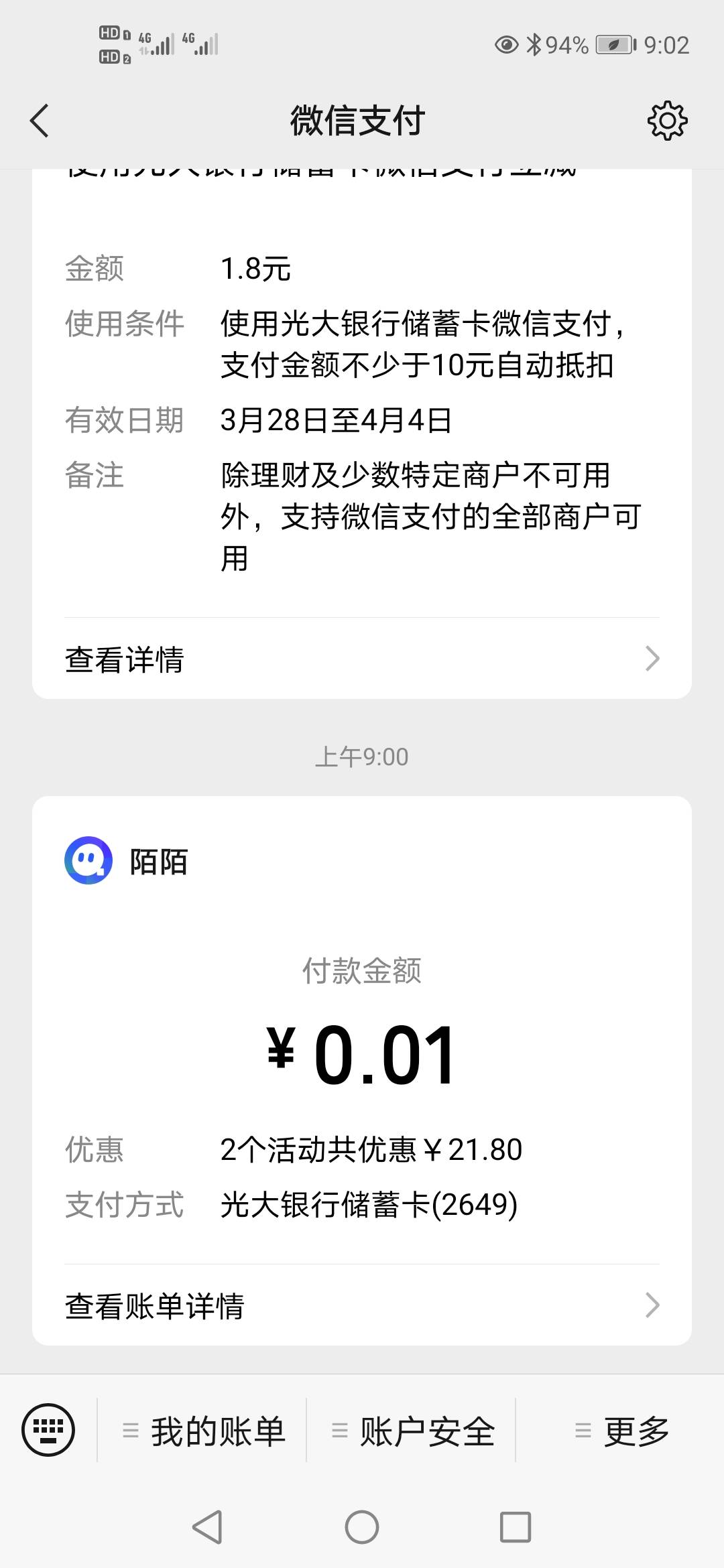Tap the system home button
This screenshot has width=724, height=1568.
(x=362, y=1527)
